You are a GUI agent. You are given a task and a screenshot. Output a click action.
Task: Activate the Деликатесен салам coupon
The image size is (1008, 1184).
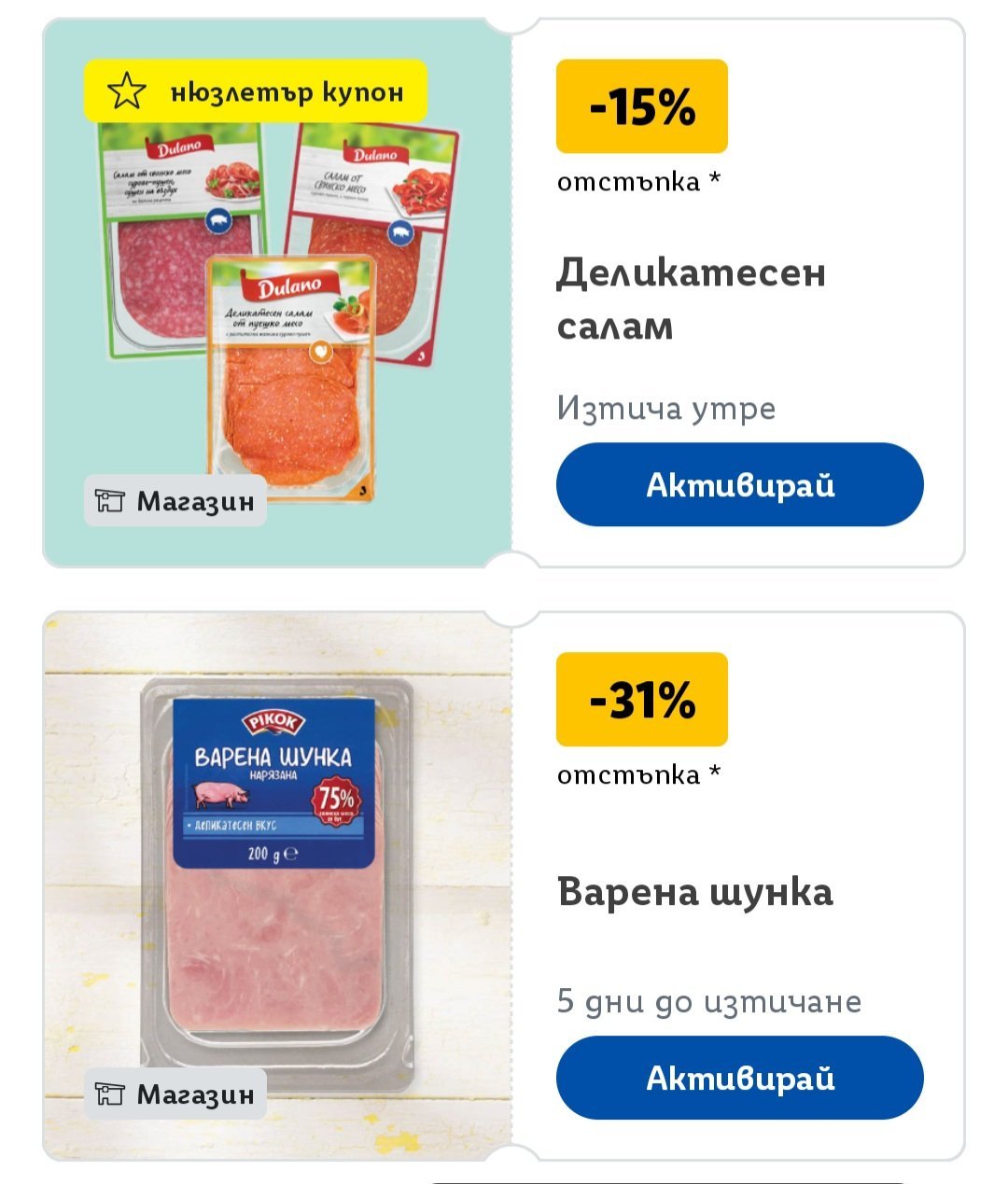(x=739, y=484)
